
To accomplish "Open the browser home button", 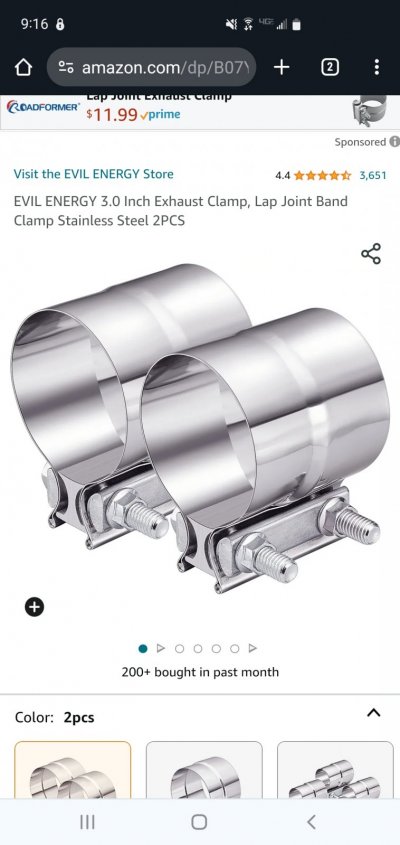I will [x=23, y=67].
